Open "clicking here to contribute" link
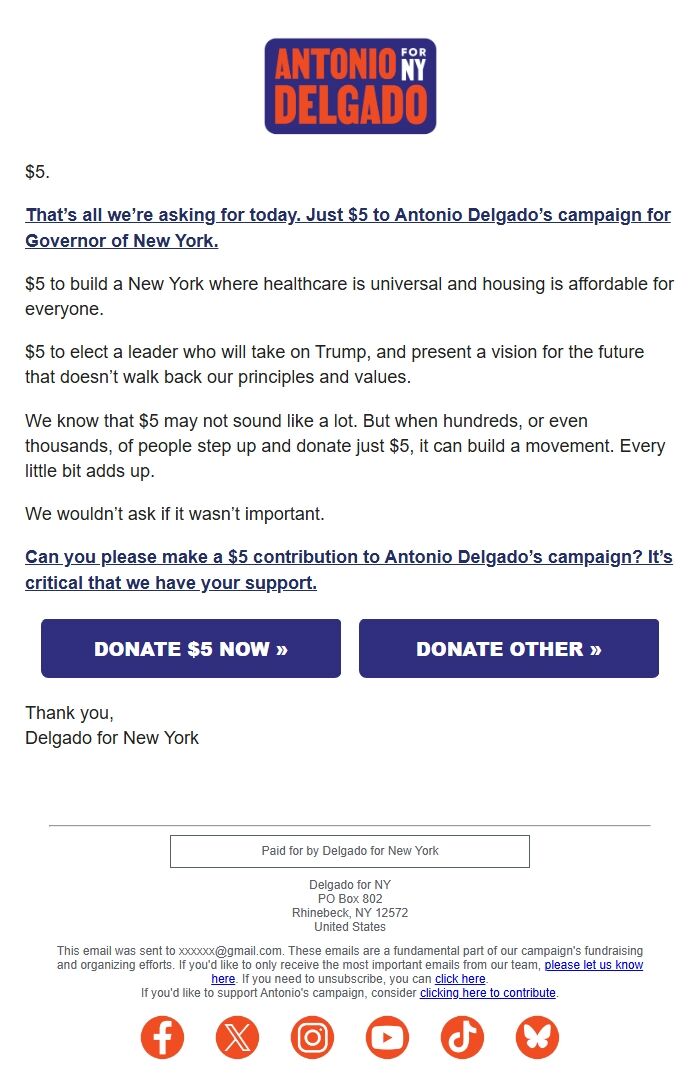The width and height of the screenshot is (700, 1091). pyautogui.click(x=487, y=993)
